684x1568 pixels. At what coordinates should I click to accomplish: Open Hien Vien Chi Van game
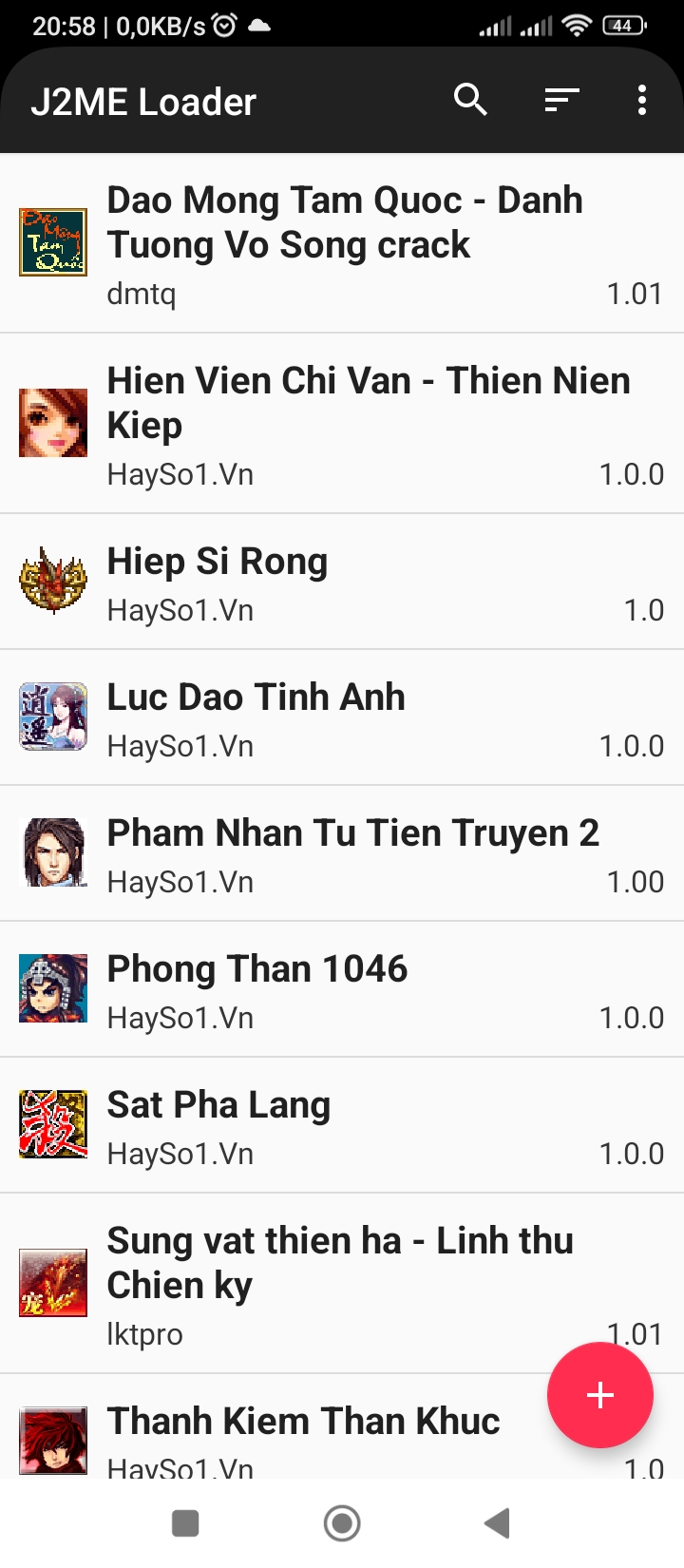[x=342, y=424]
